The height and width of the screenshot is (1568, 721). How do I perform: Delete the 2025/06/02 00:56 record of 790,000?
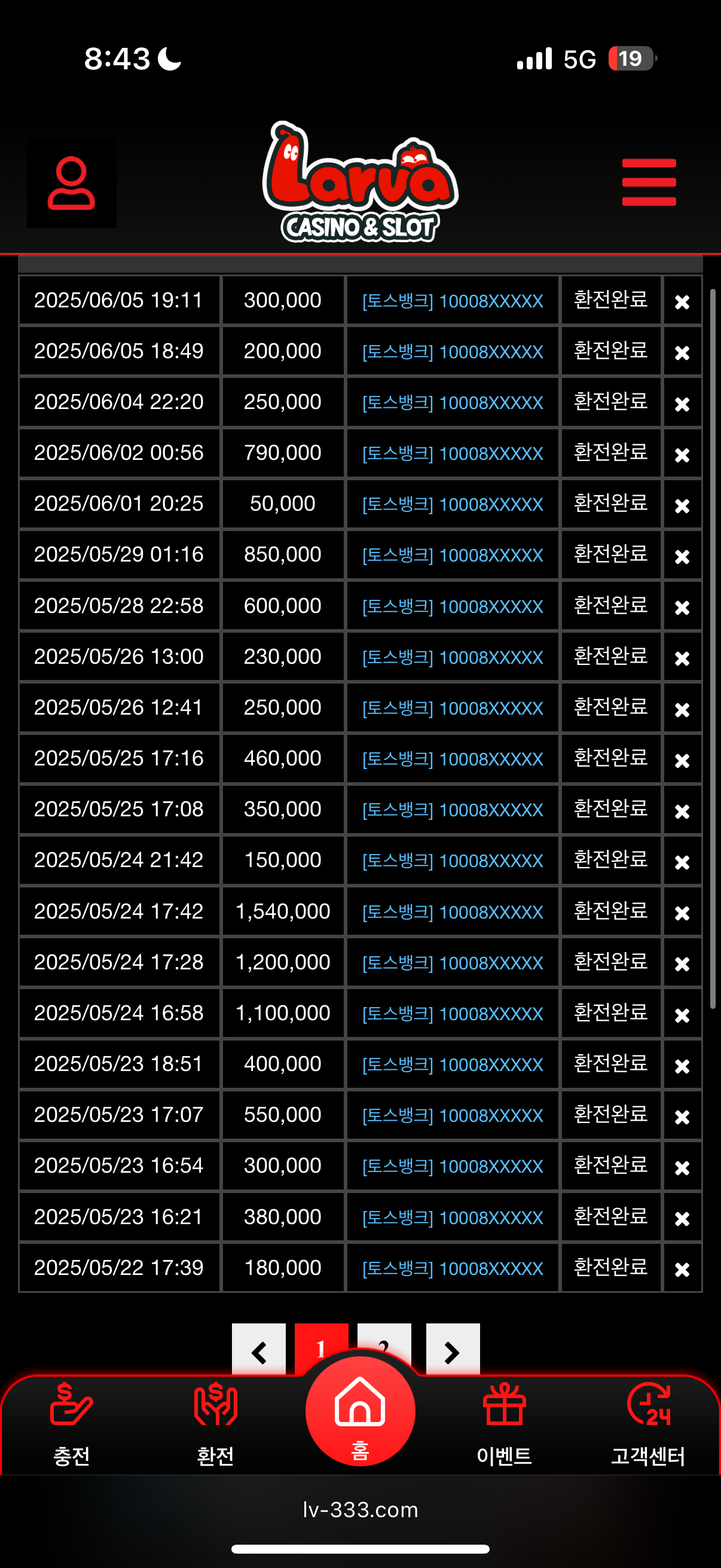pos(682,454)
